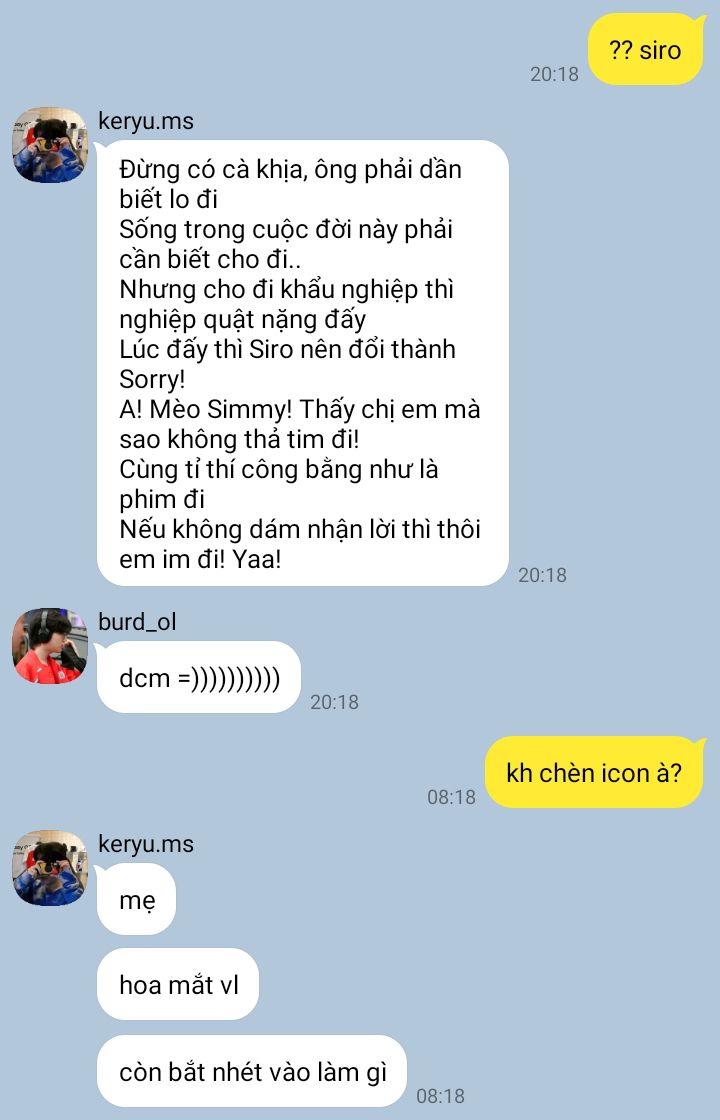This screenshot has width=720, height=1120.
Task: Open keryu.ms avatar above the long message
Action: click(x=50, y=146)
